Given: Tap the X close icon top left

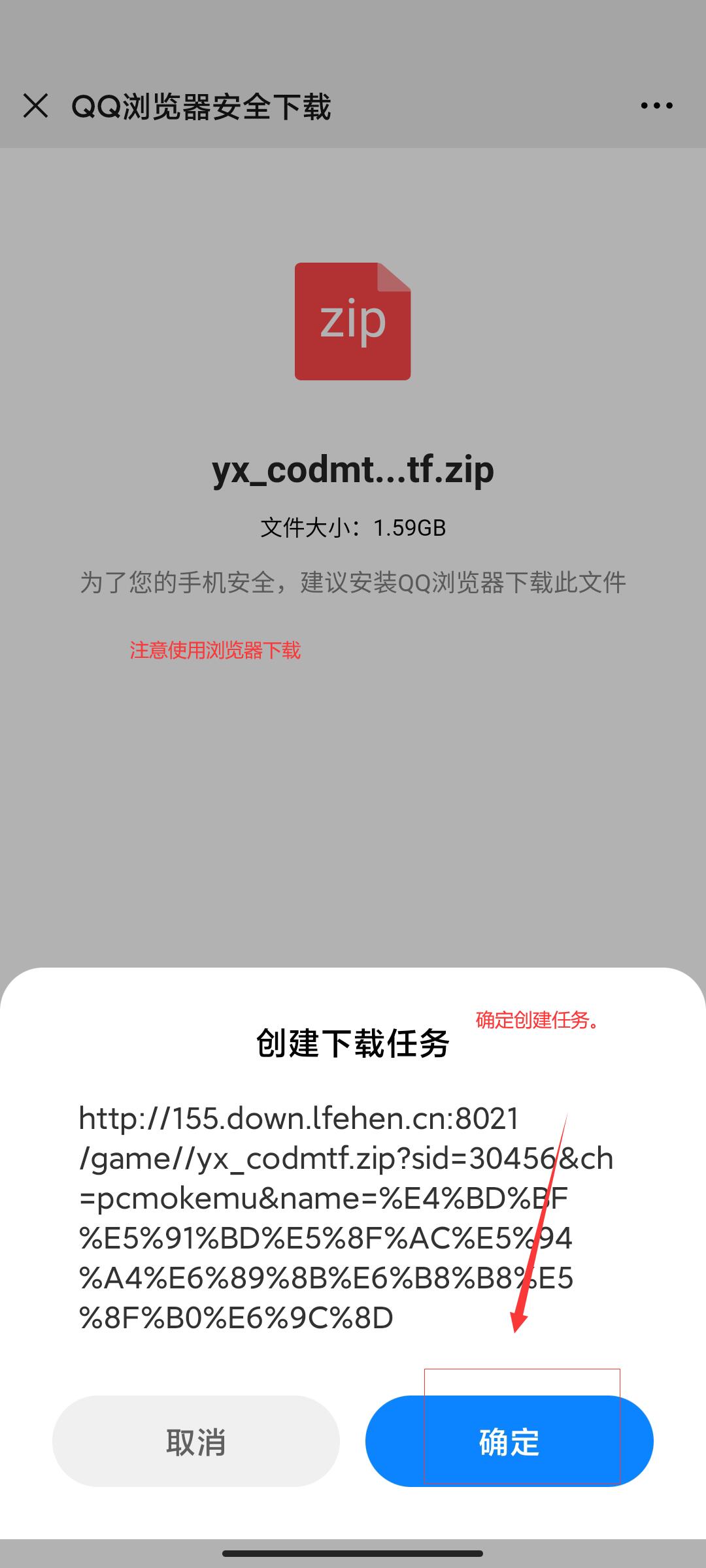Looking at the screenshot, I should coord(36,106).
